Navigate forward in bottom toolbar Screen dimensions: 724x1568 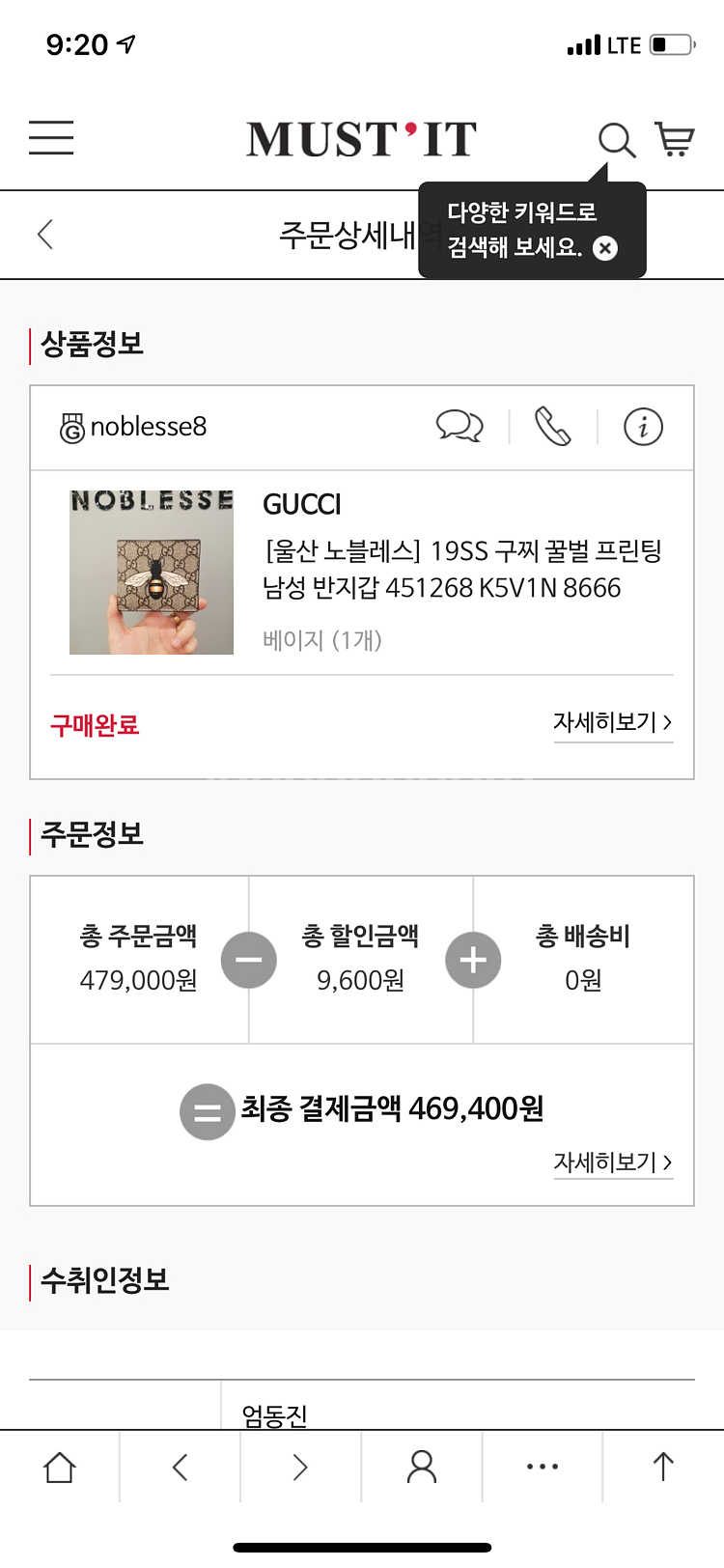point(300,1467)
